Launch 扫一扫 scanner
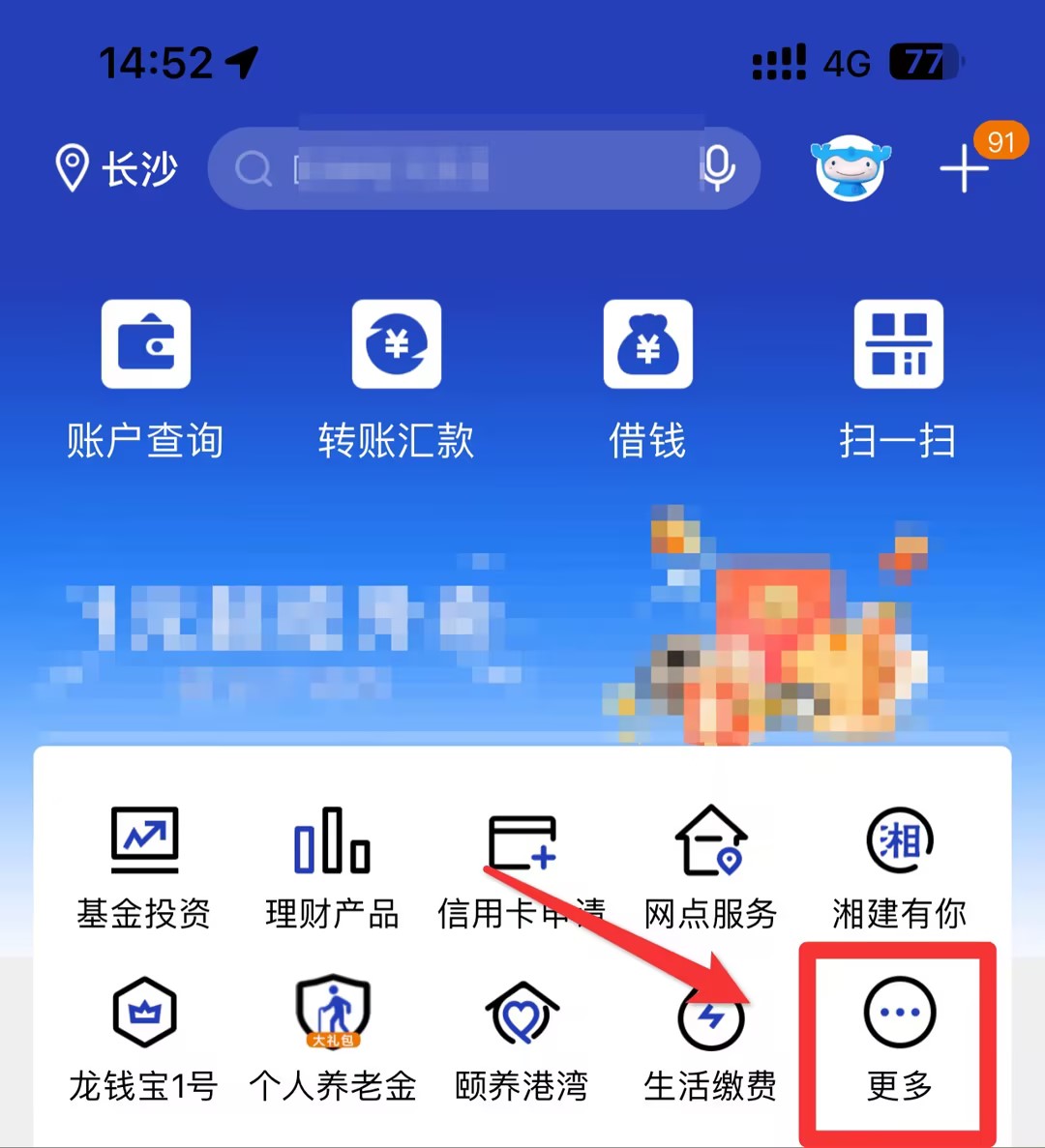Image resolution: width=1045 pixels, height=1148 pixels. click(898, 379)
